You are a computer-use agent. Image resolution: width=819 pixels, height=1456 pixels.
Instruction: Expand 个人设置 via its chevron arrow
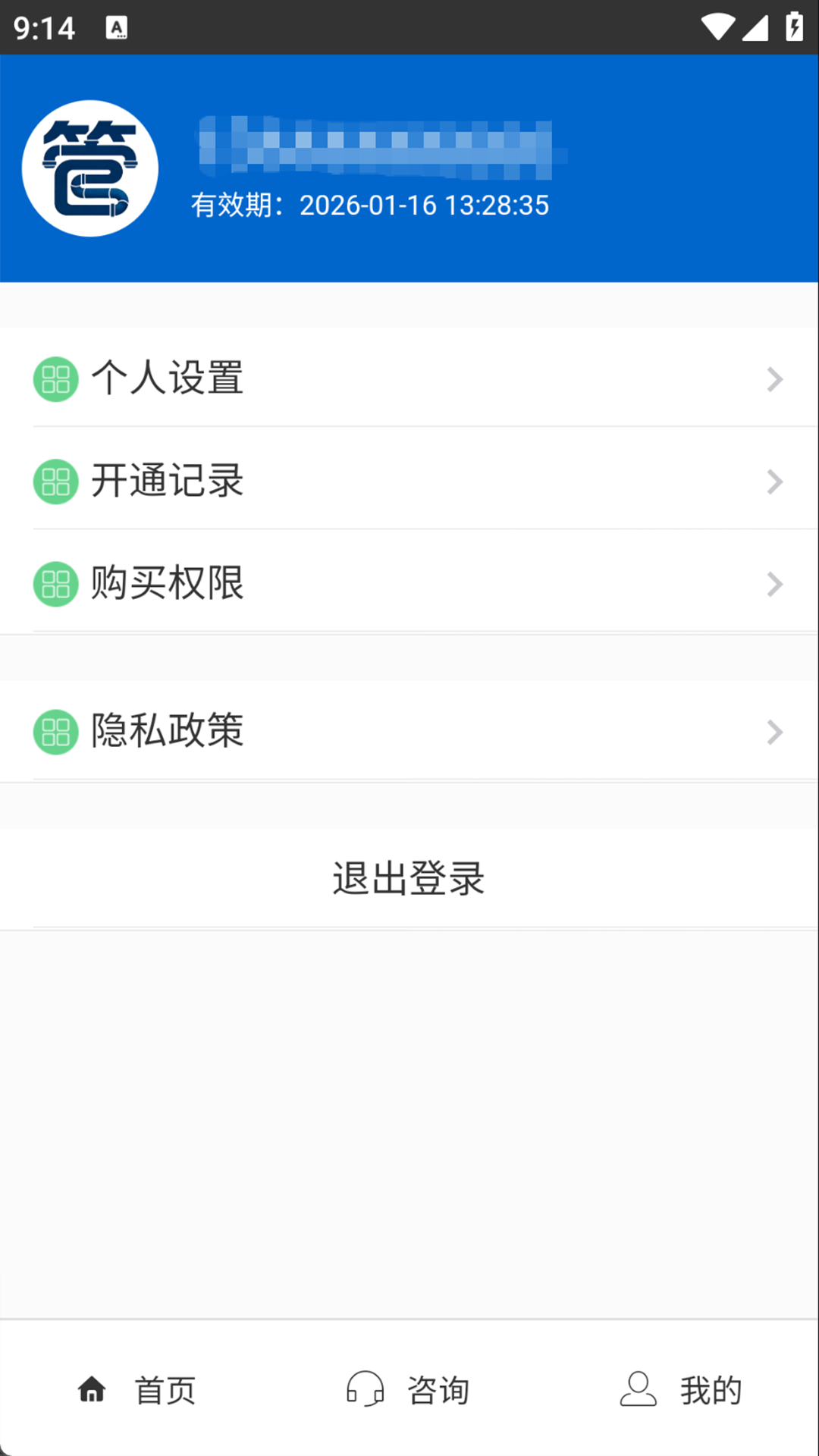(774, 378)
